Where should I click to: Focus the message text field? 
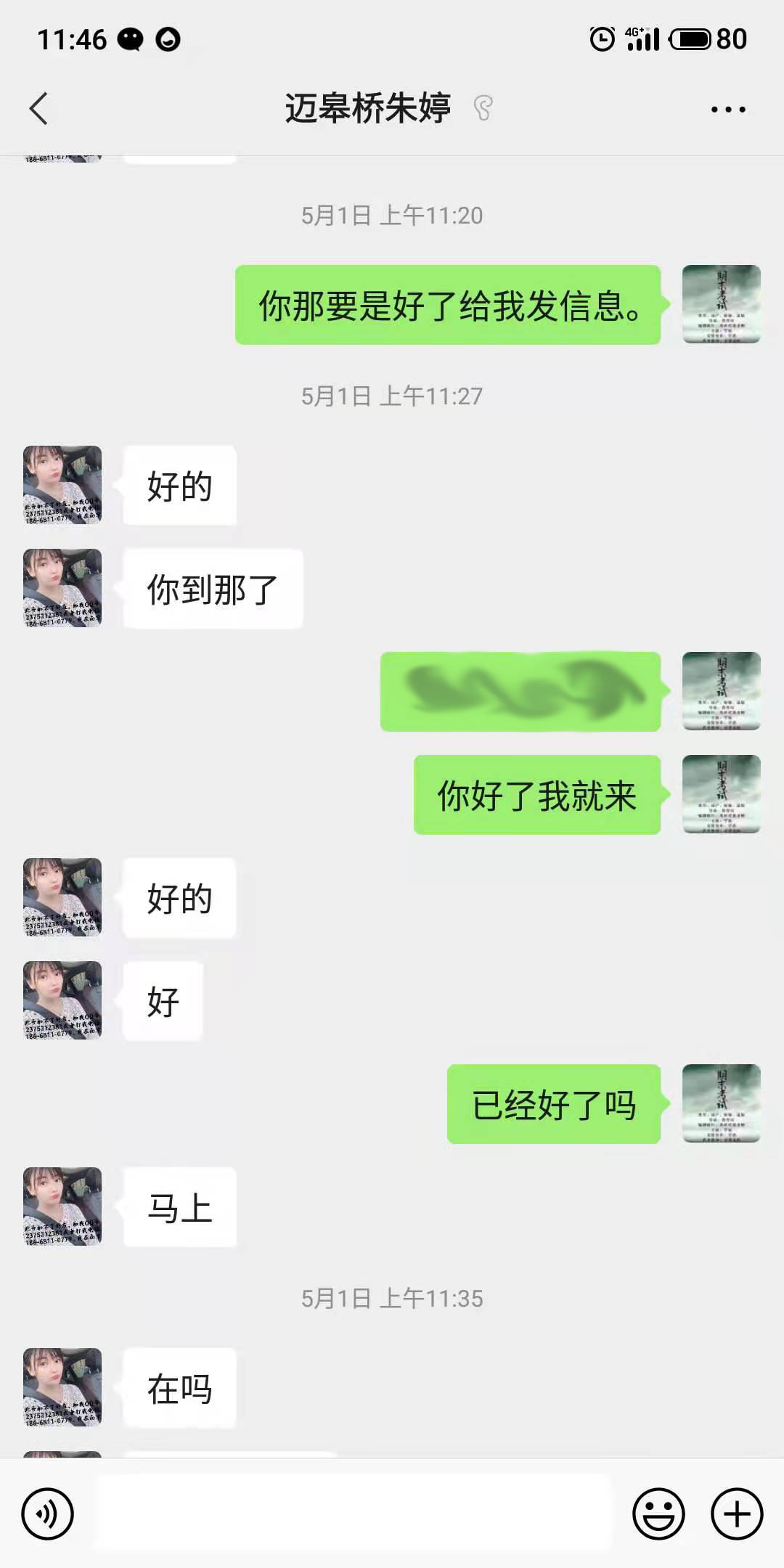tap(354, 1513)
